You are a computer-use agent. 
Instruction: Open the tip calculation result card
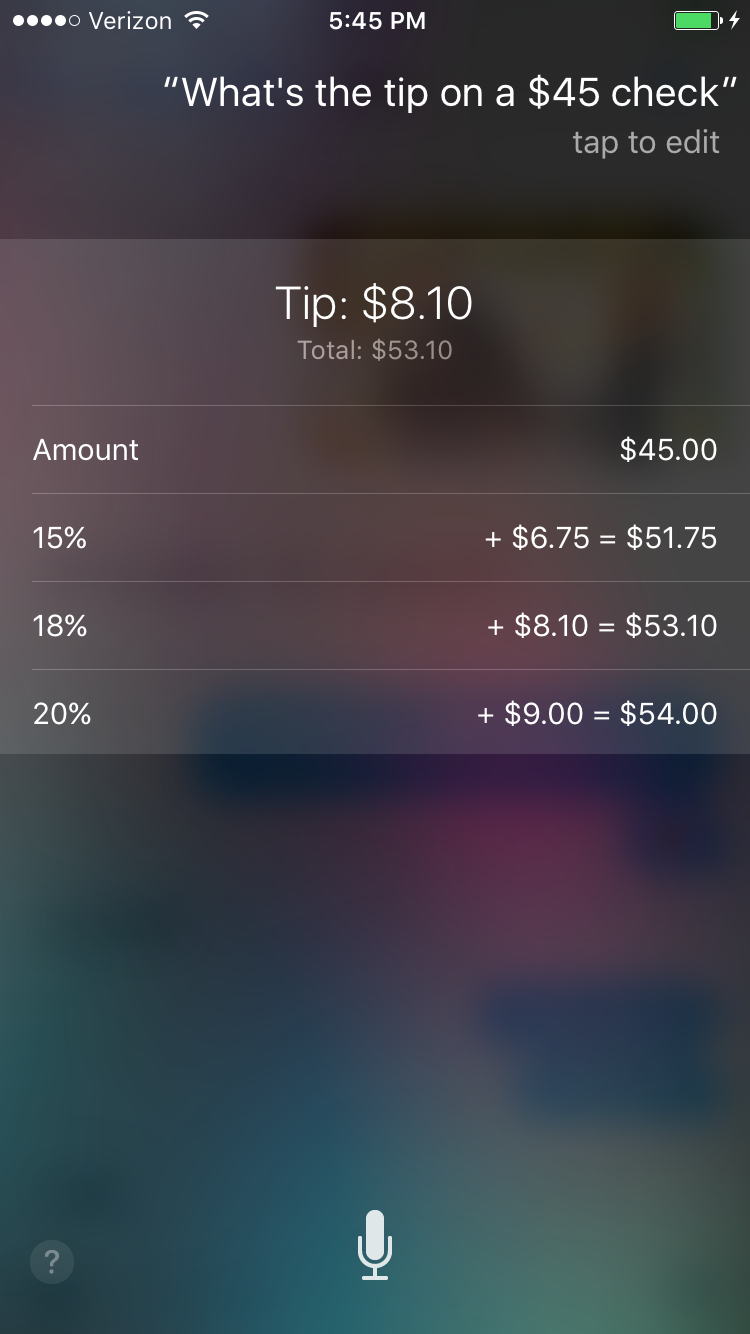click(375, 496)
